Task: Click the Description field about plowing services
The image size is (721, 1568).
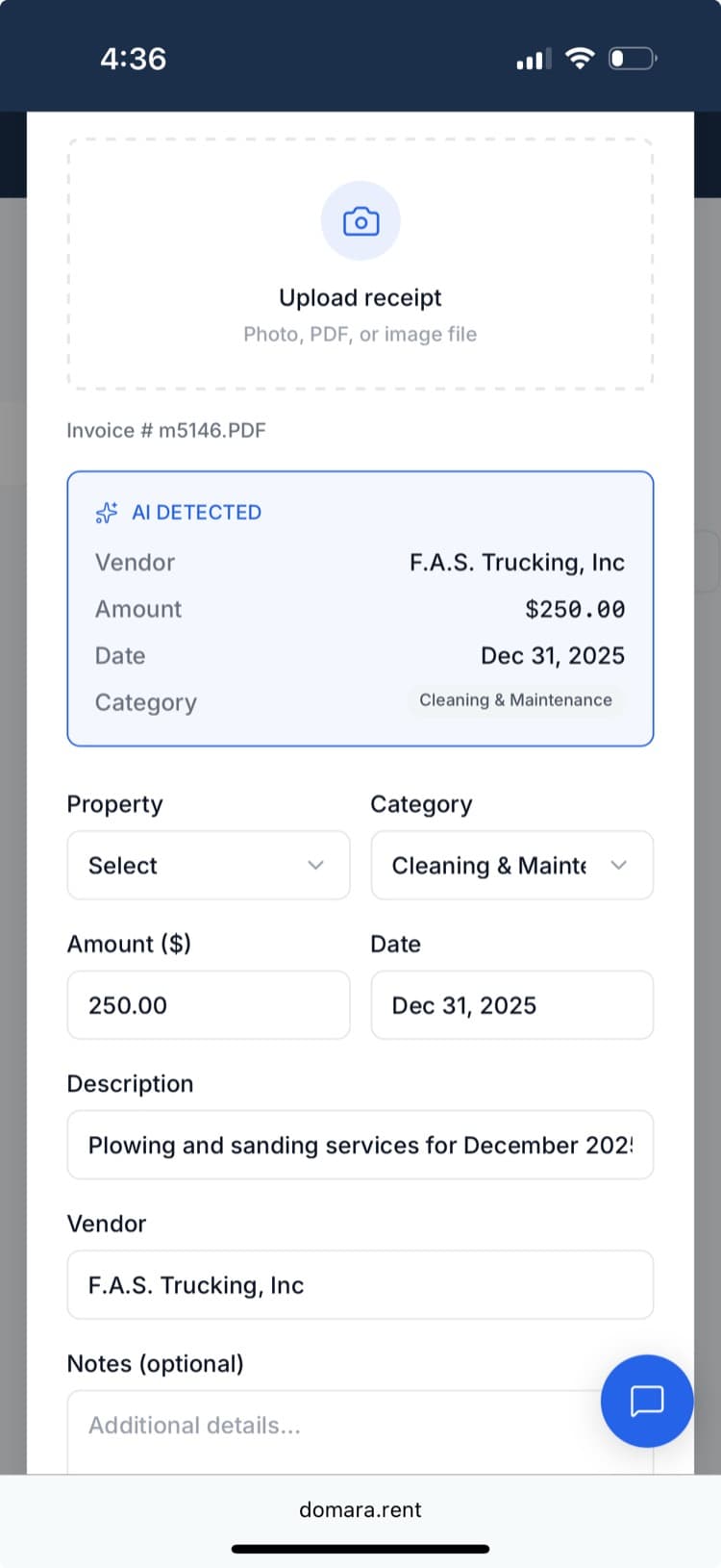Action: coord(360,1145)
